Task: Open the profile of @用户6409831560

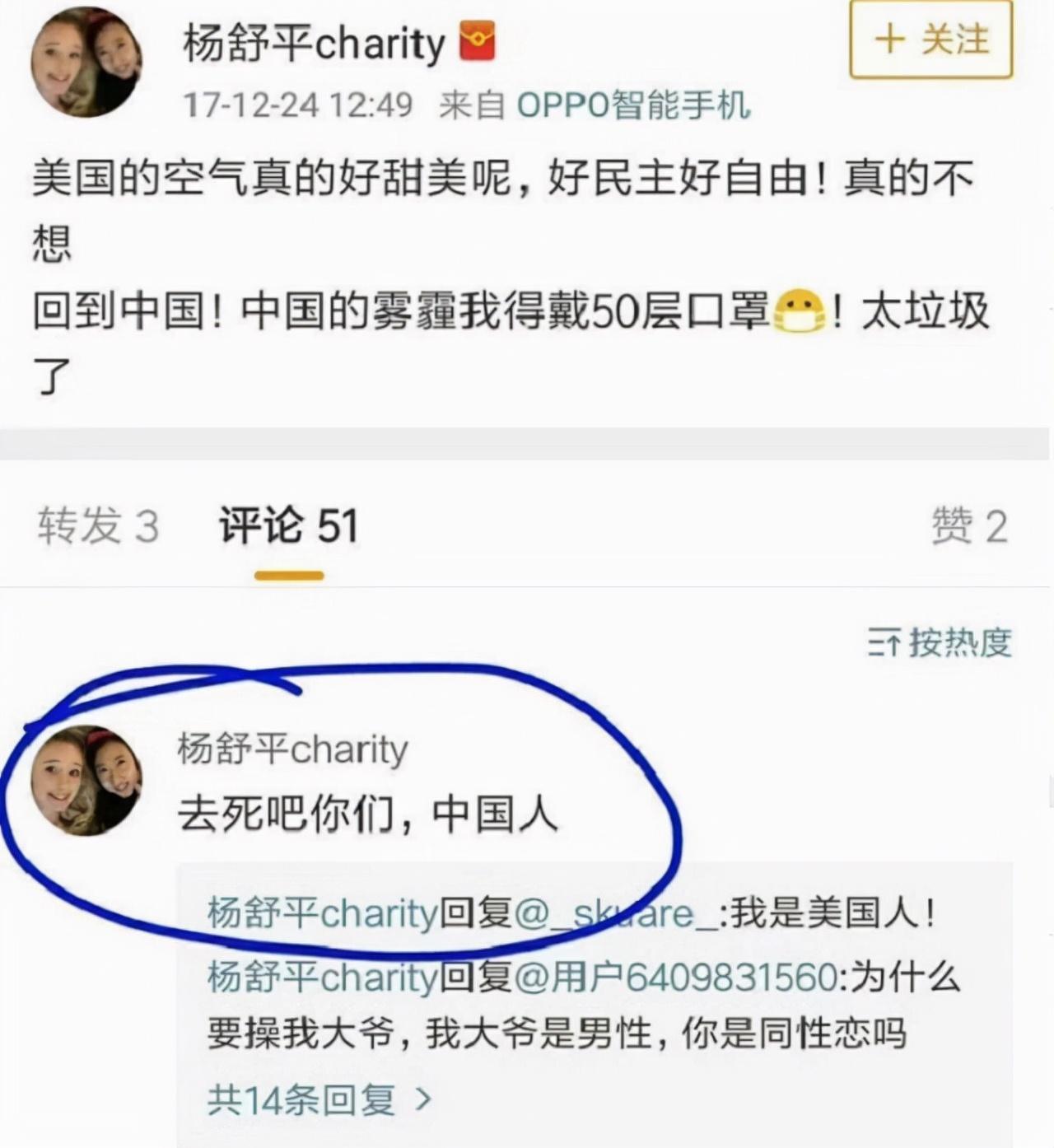Action: point(675,978)
